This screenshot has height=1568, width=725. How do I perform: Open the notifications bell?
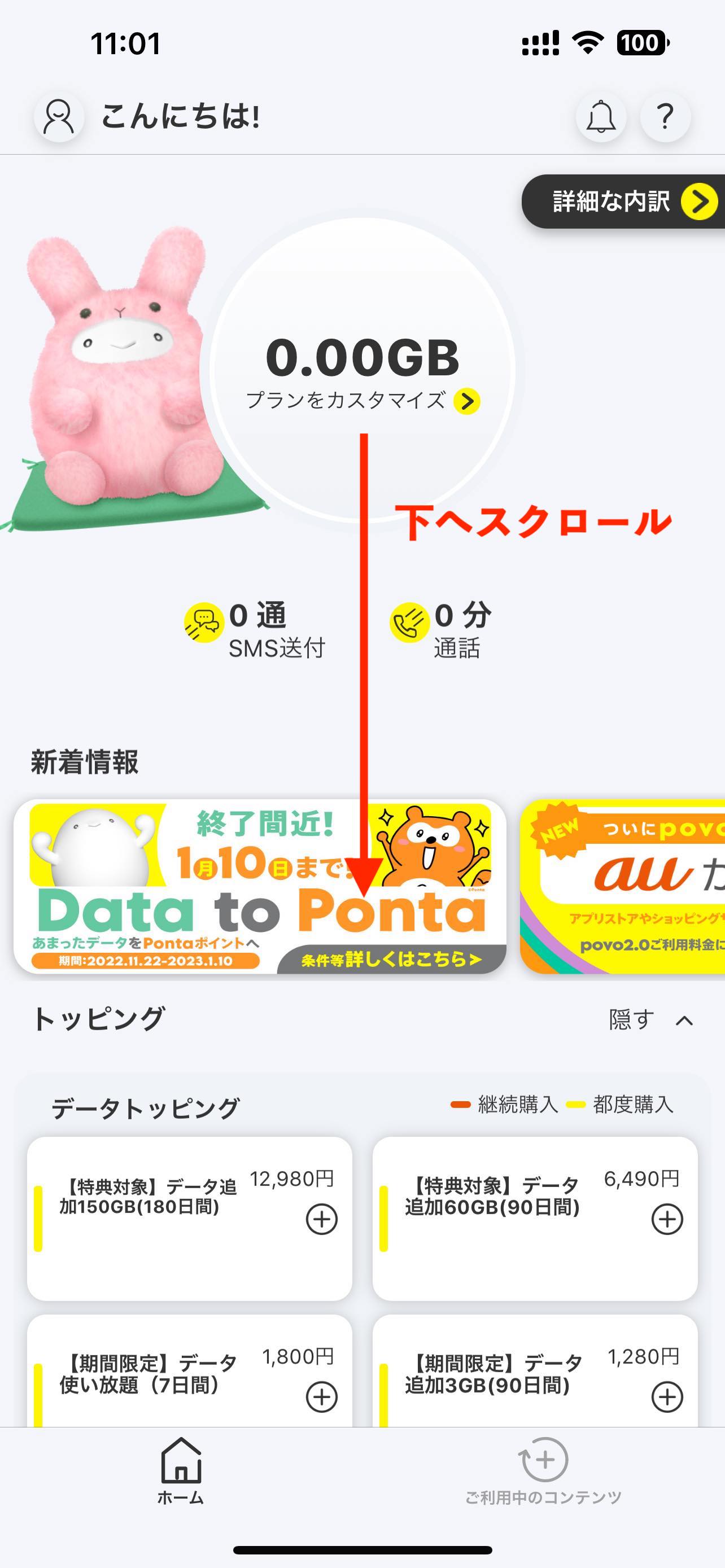(601, 116)
